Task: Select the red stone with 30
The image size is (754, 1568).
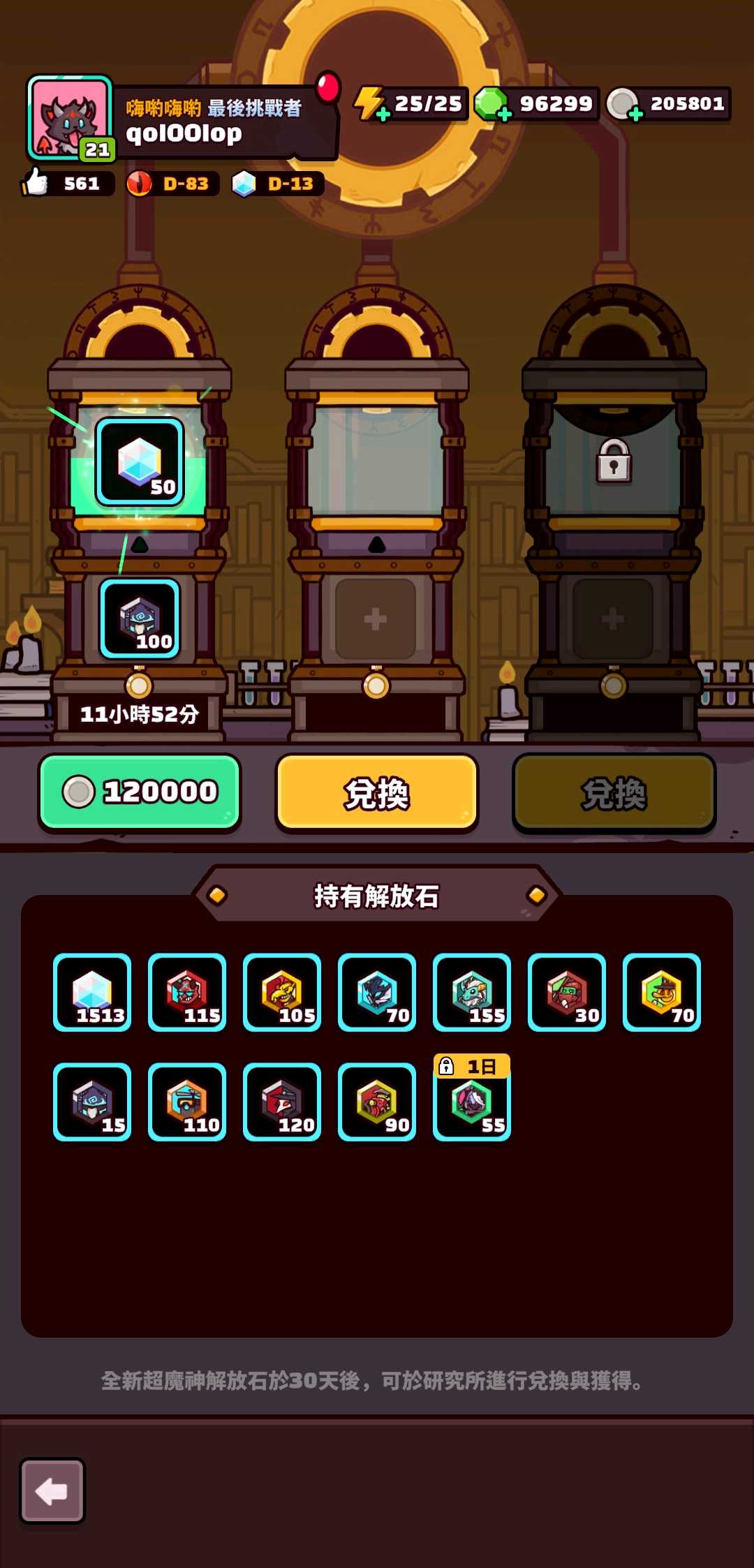Action: (567, 992)
